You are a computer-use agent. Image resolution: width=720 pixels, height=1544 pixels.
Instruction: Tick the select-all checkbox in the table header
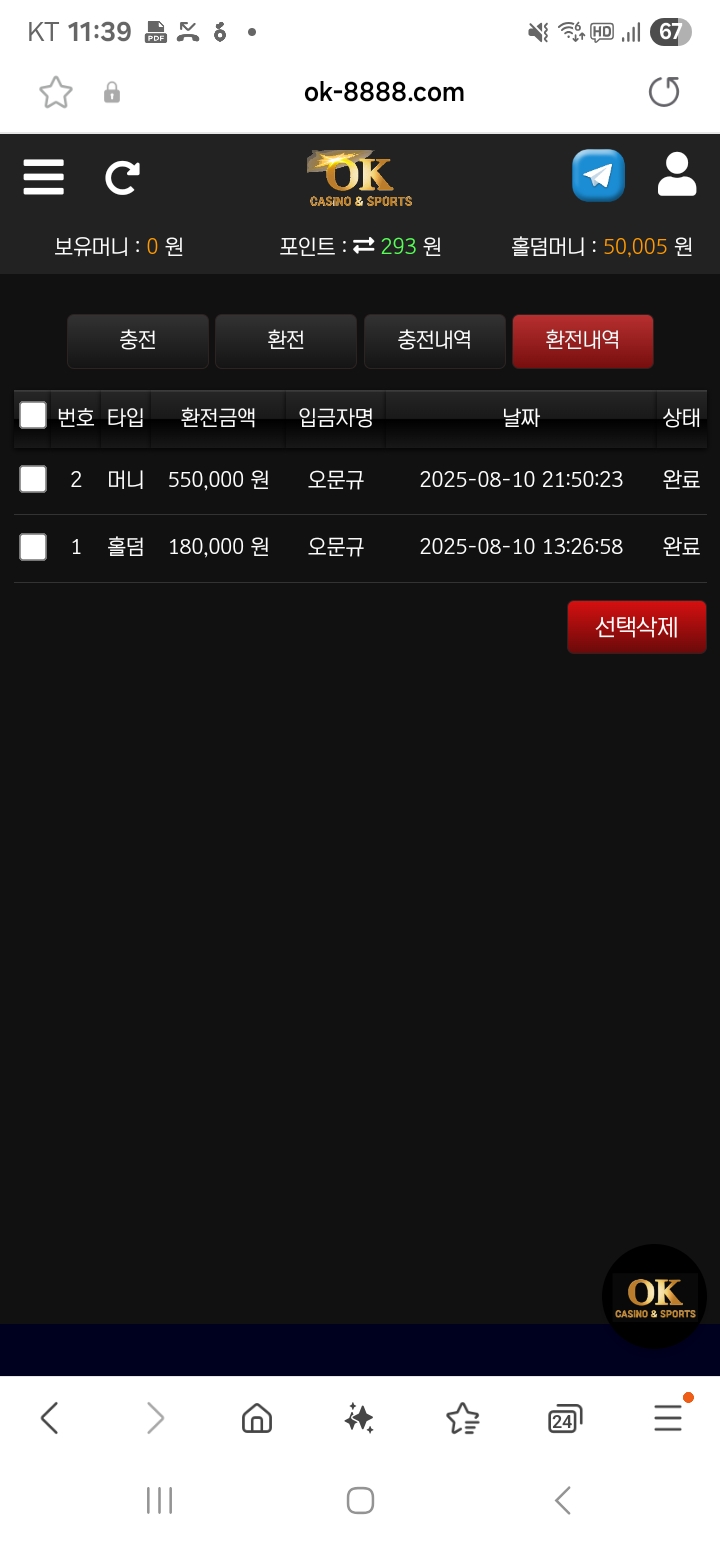33,416
